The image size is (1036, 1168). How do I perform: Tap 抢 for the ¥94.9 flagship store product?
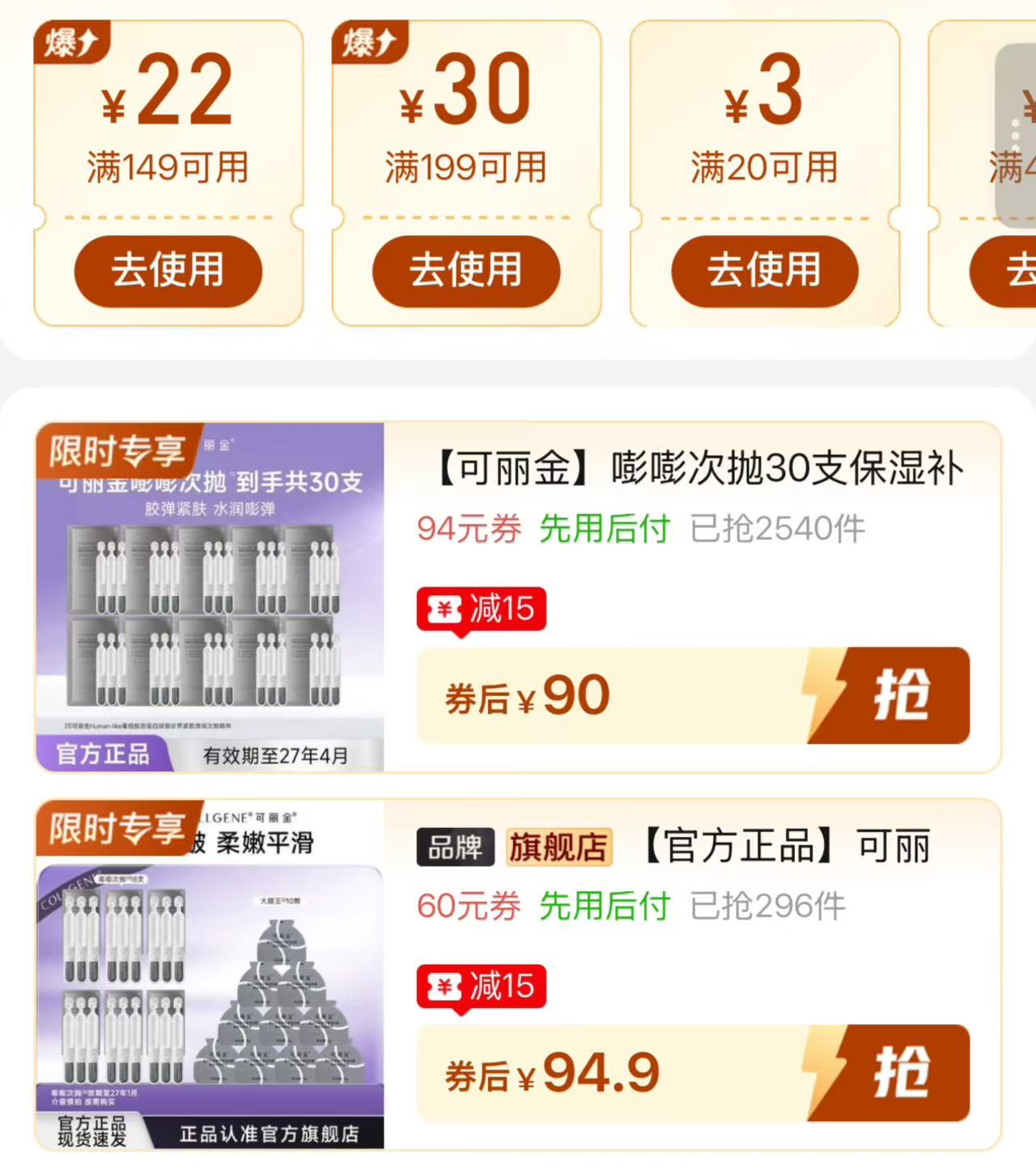[889, 1073]
